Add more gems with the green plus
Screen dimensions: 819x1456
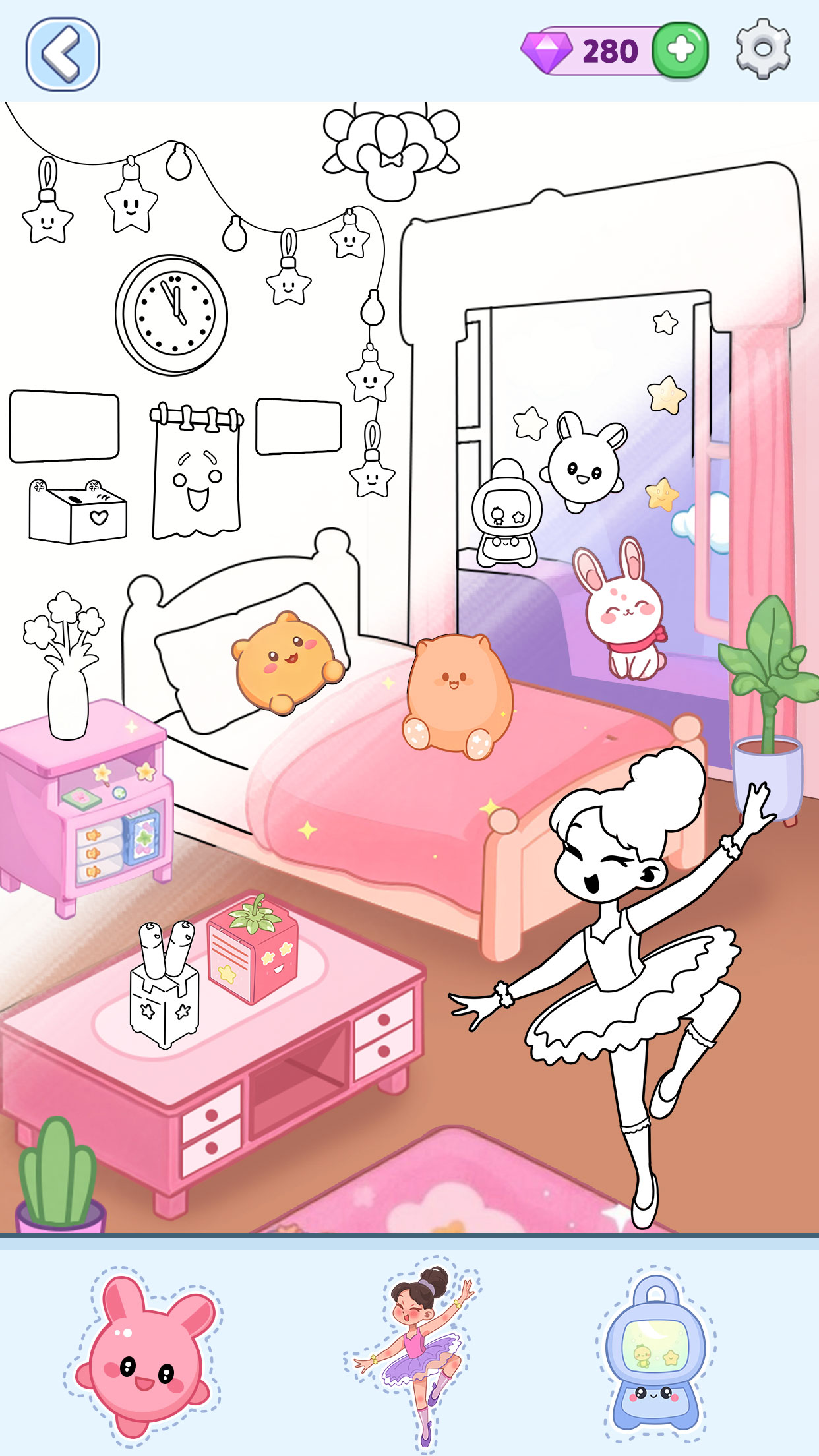pos(680,51)
